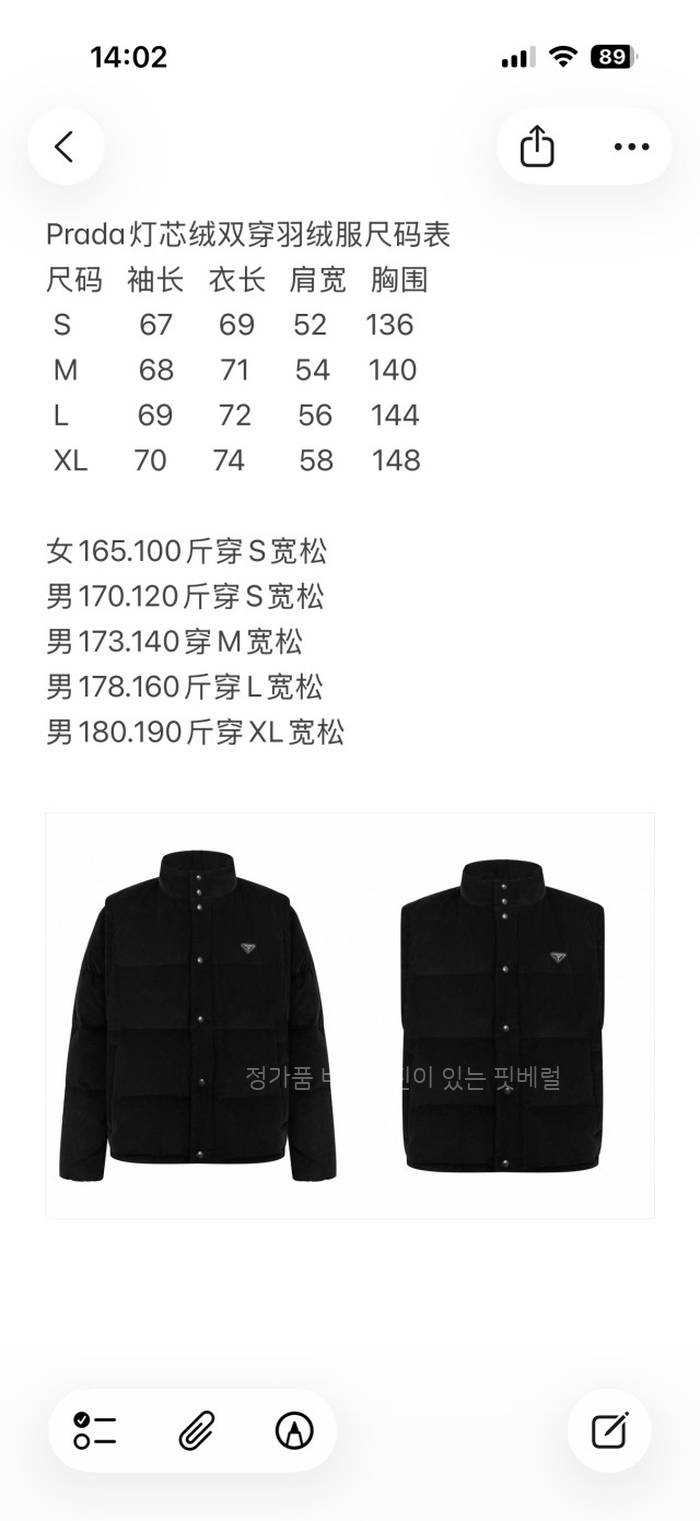This screenshot has width=700, height=1521.
Task: Open the more options menu
Action: [x=631, y=147]
